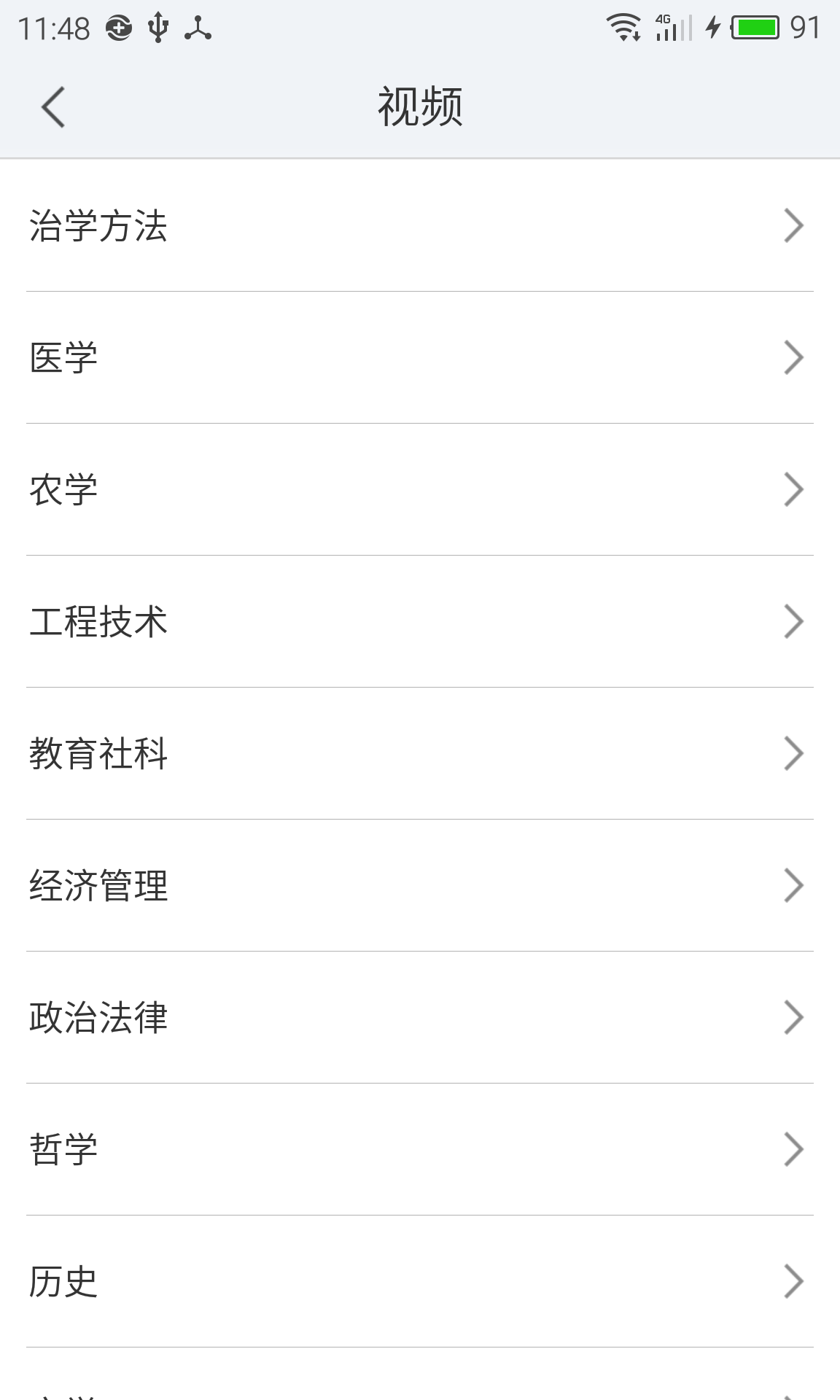This screenshot has width=840, height=1400.
Task: Browse the 教育社科 category
Action: click(419, 753)
